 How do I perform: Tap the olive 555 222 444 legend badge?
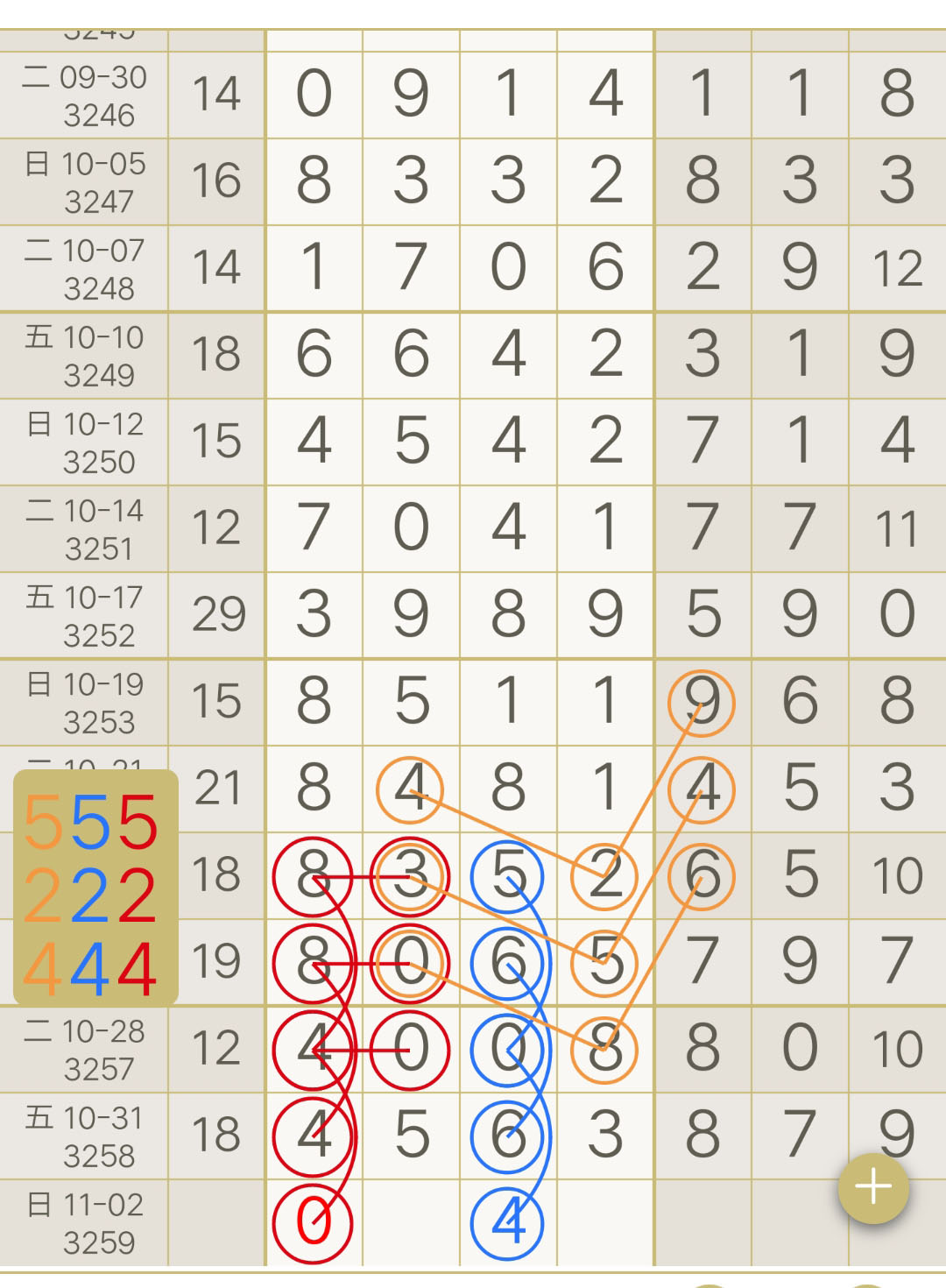click(x=96, y=885)
